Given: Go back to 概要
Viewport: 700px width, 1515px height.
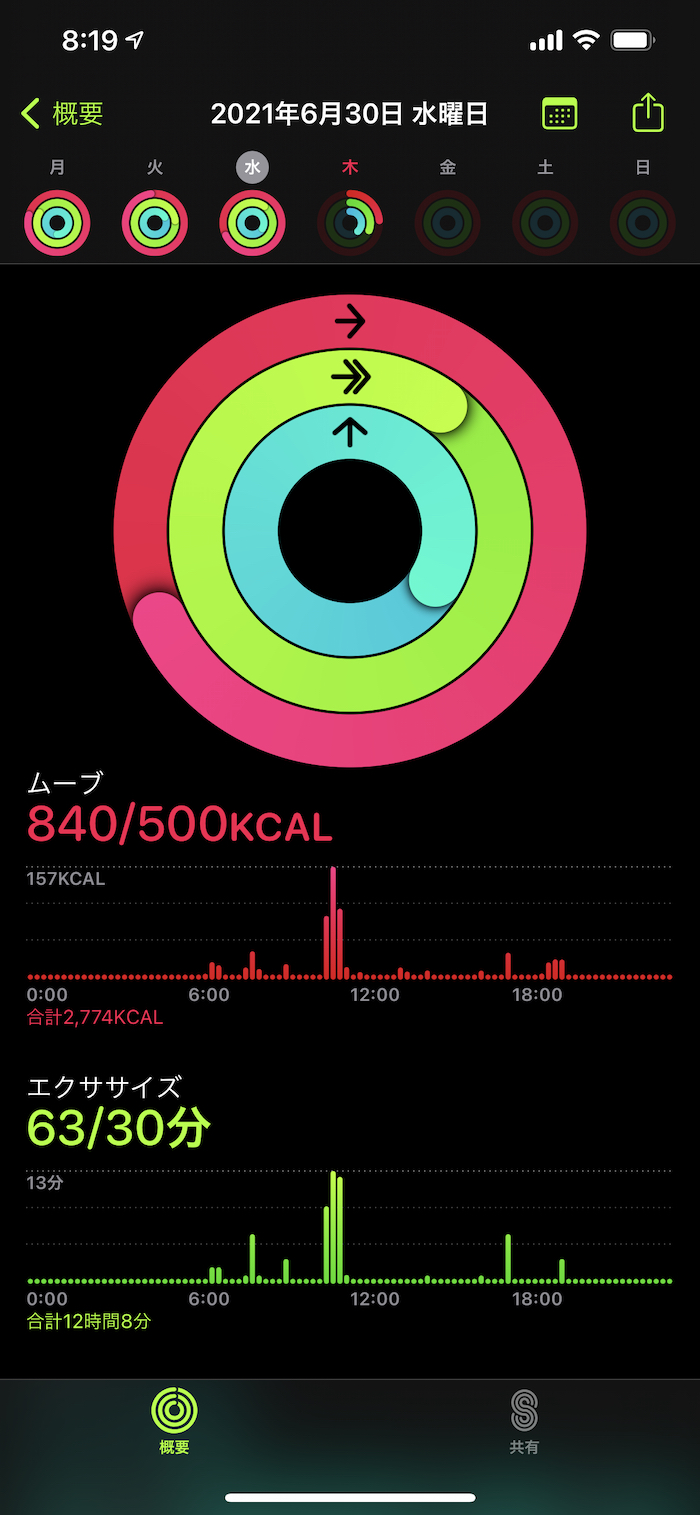Looking at the screenshot, I should [x=62, y=114].
